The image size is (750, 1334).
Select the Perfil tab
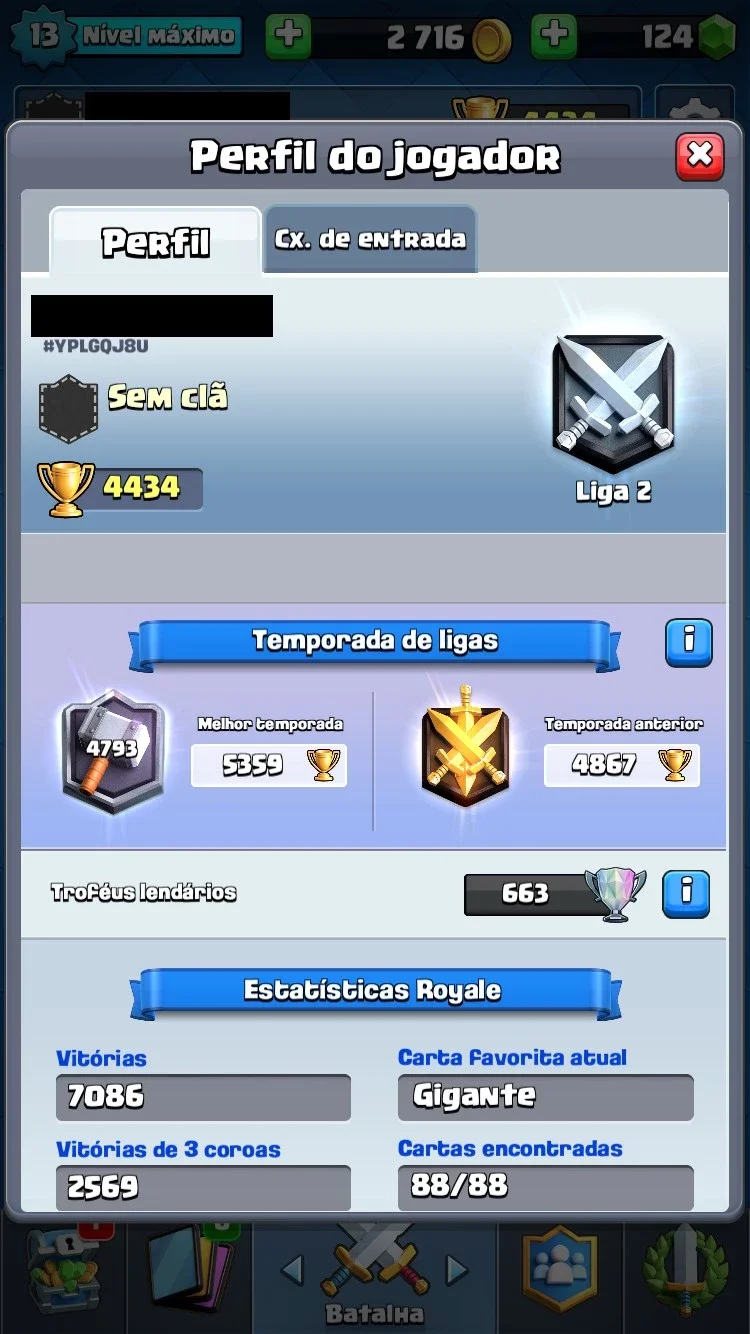click(155, 241)
